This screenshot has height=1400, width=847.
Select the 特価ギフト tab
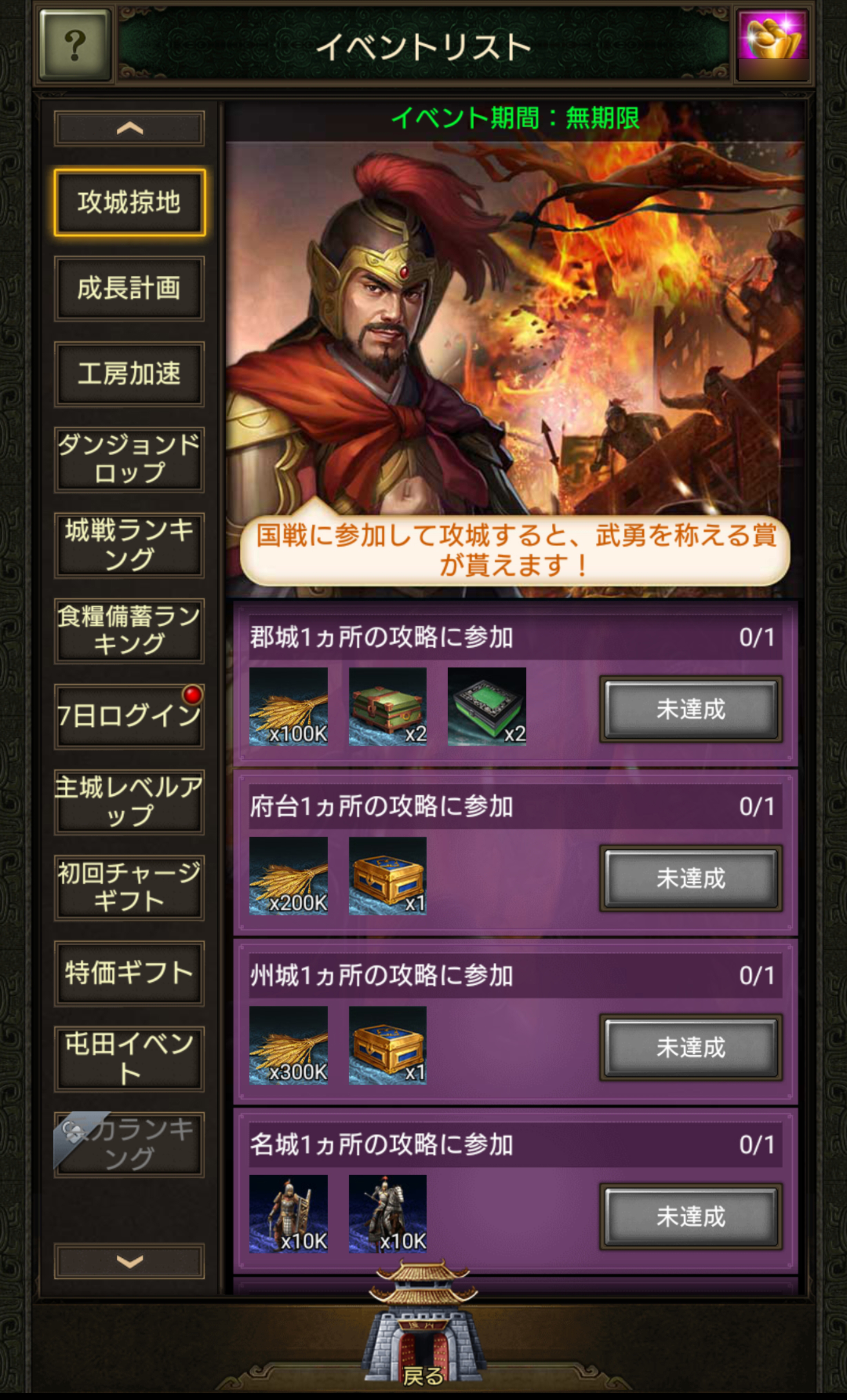(x=129, y=973)
